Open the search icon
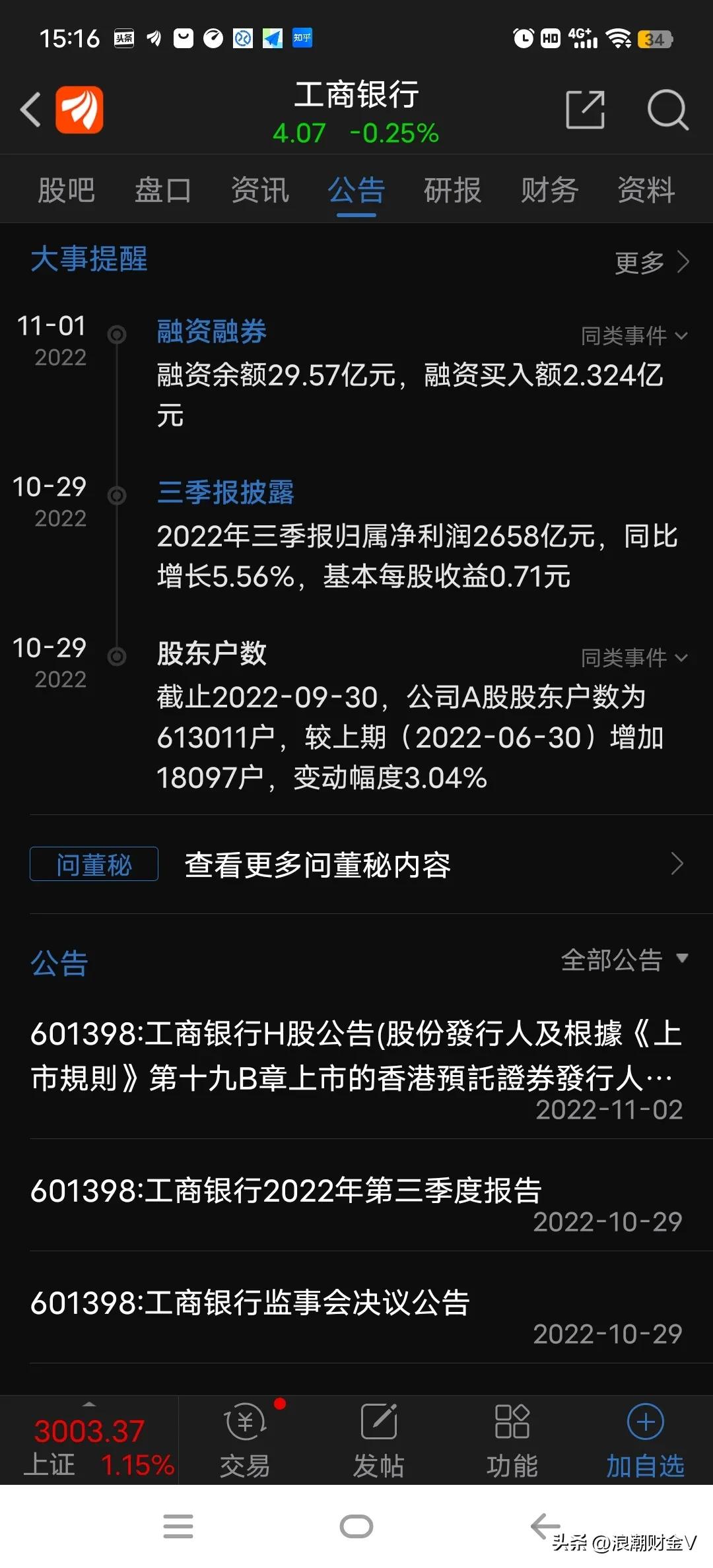This screenshot has width=713, height=1568. click(669, 110)
